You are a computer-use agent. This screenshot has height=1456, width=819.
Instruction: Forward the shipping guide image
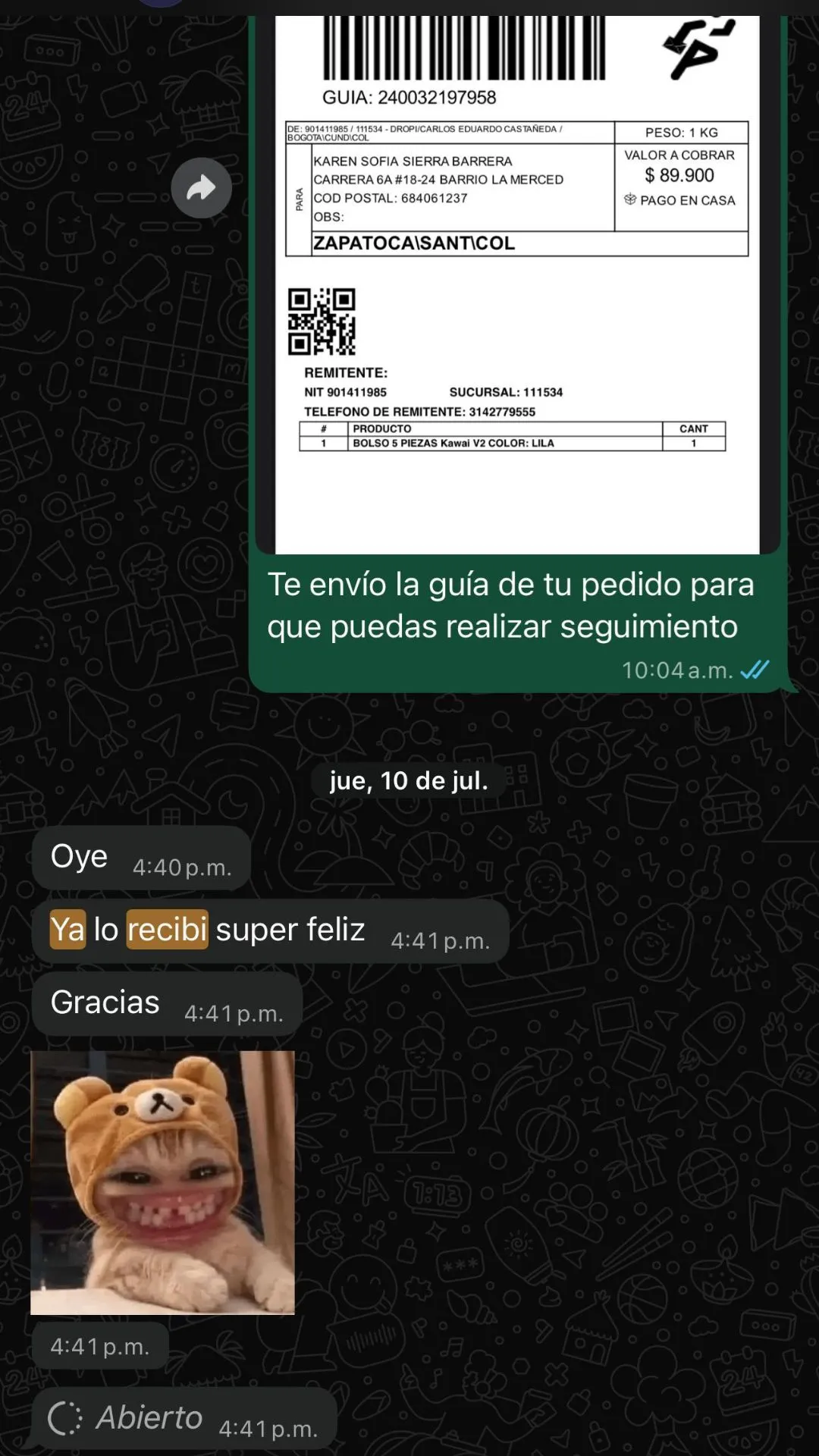pyautogui.click(x=201, y=188)
